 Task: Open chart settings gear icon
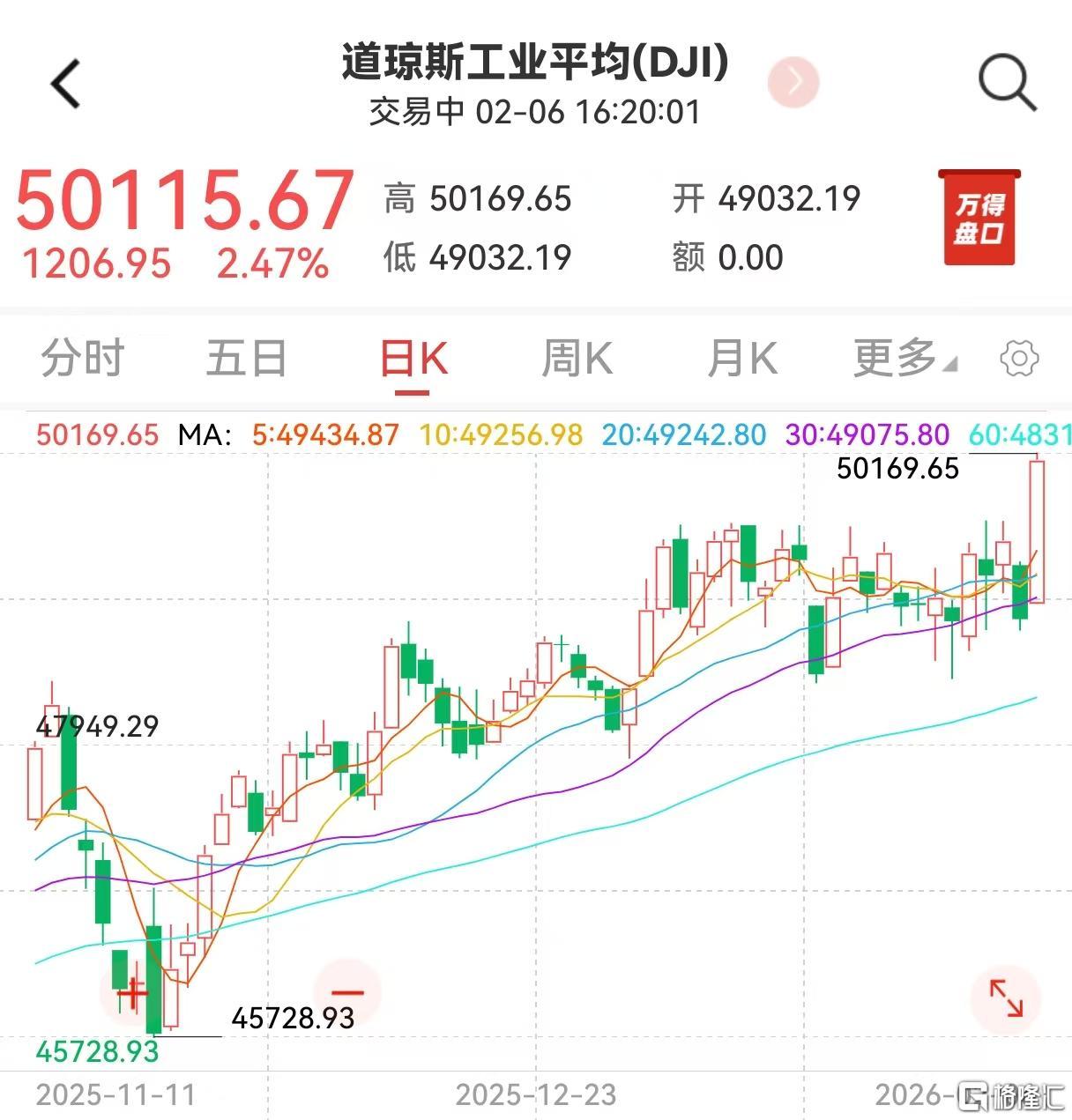click(x=1020, y=359)
